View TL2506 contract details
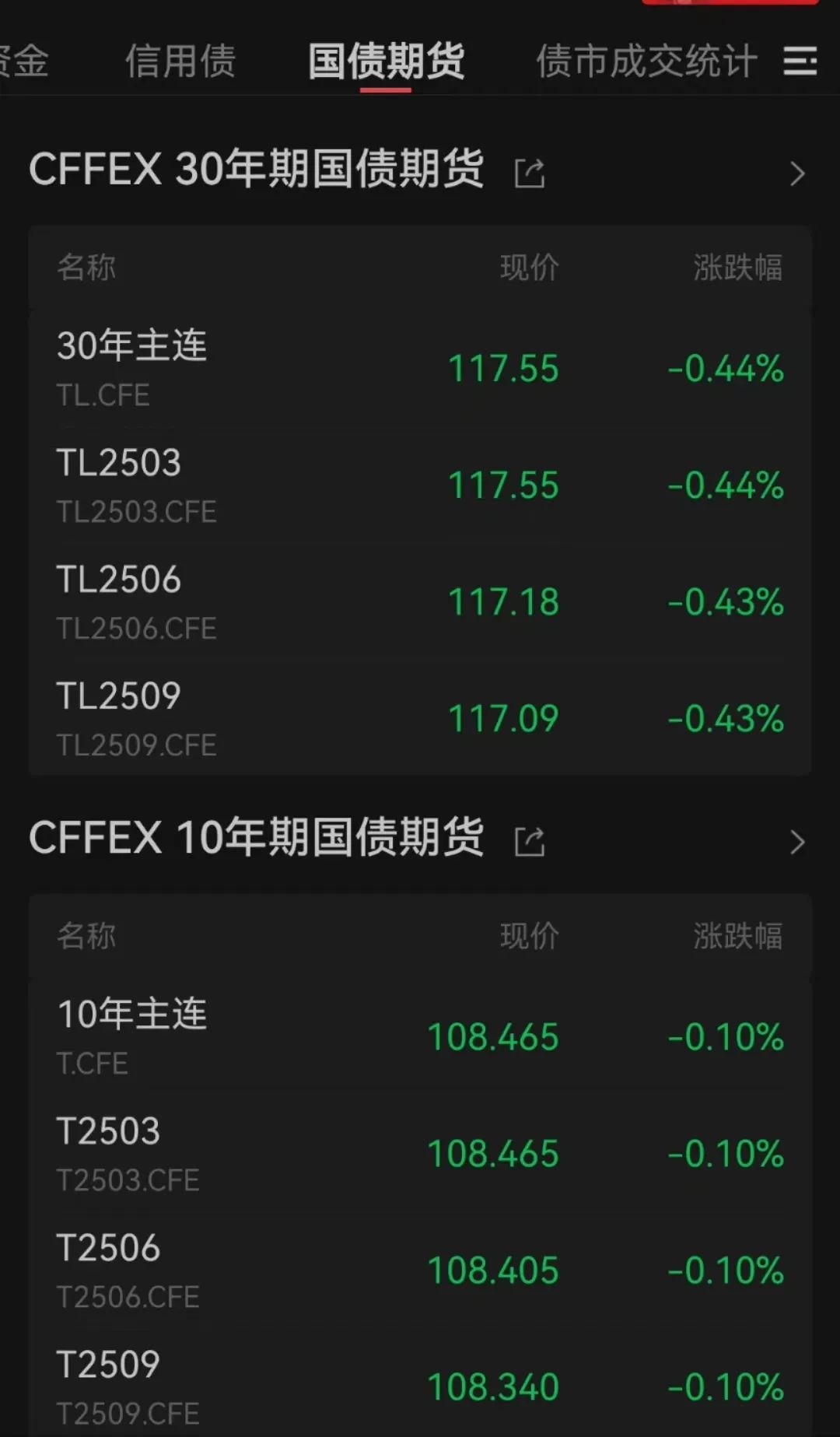This screenshot has width=840, height=1437. point(420,601)
